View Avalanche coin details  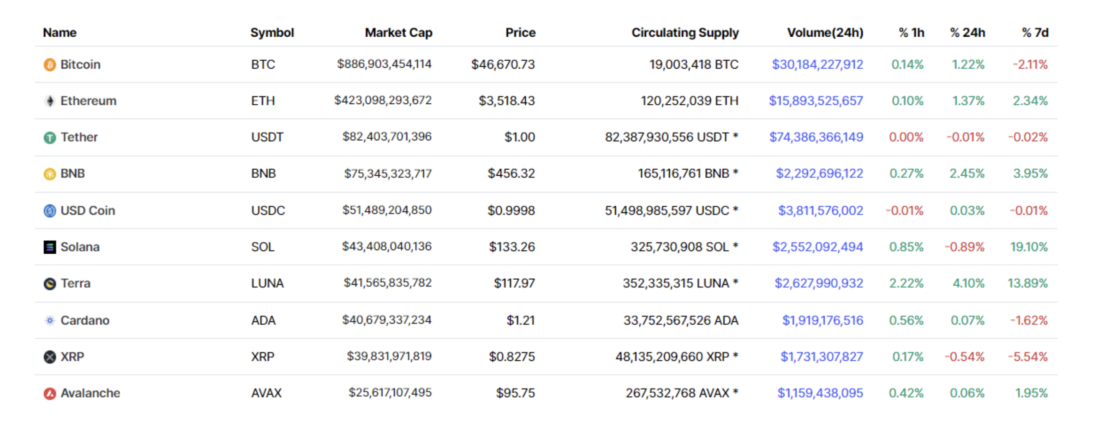point(90,394)
